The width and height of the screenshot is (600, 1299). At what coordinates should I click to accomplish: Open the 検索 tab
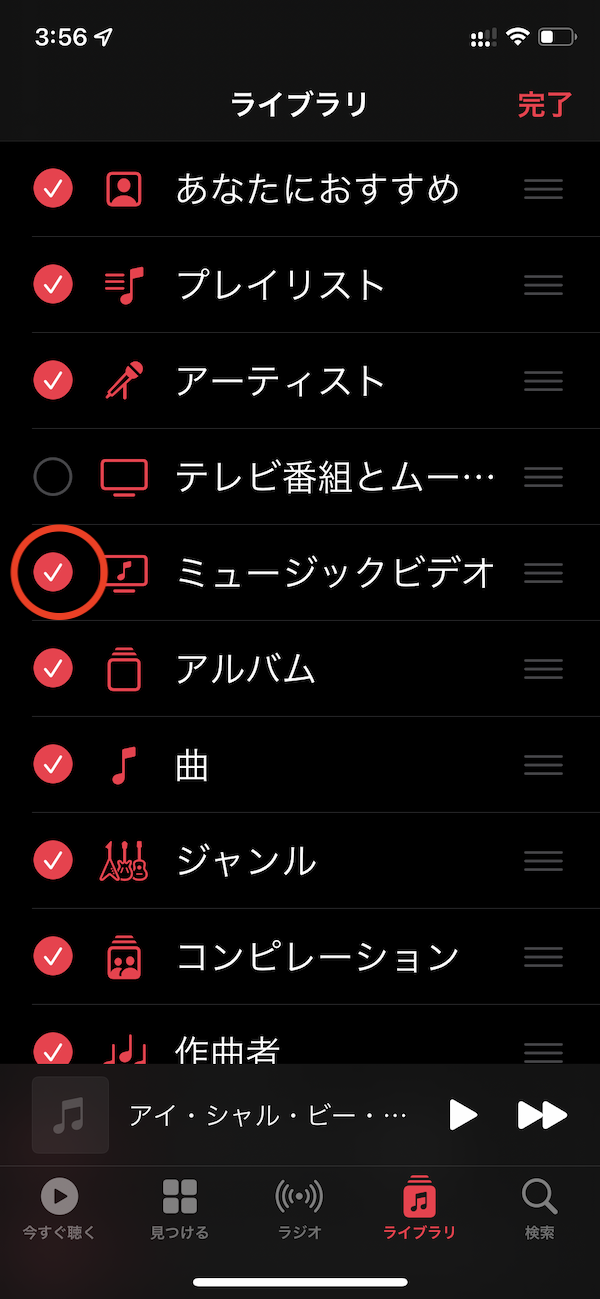pos(540,1208)
